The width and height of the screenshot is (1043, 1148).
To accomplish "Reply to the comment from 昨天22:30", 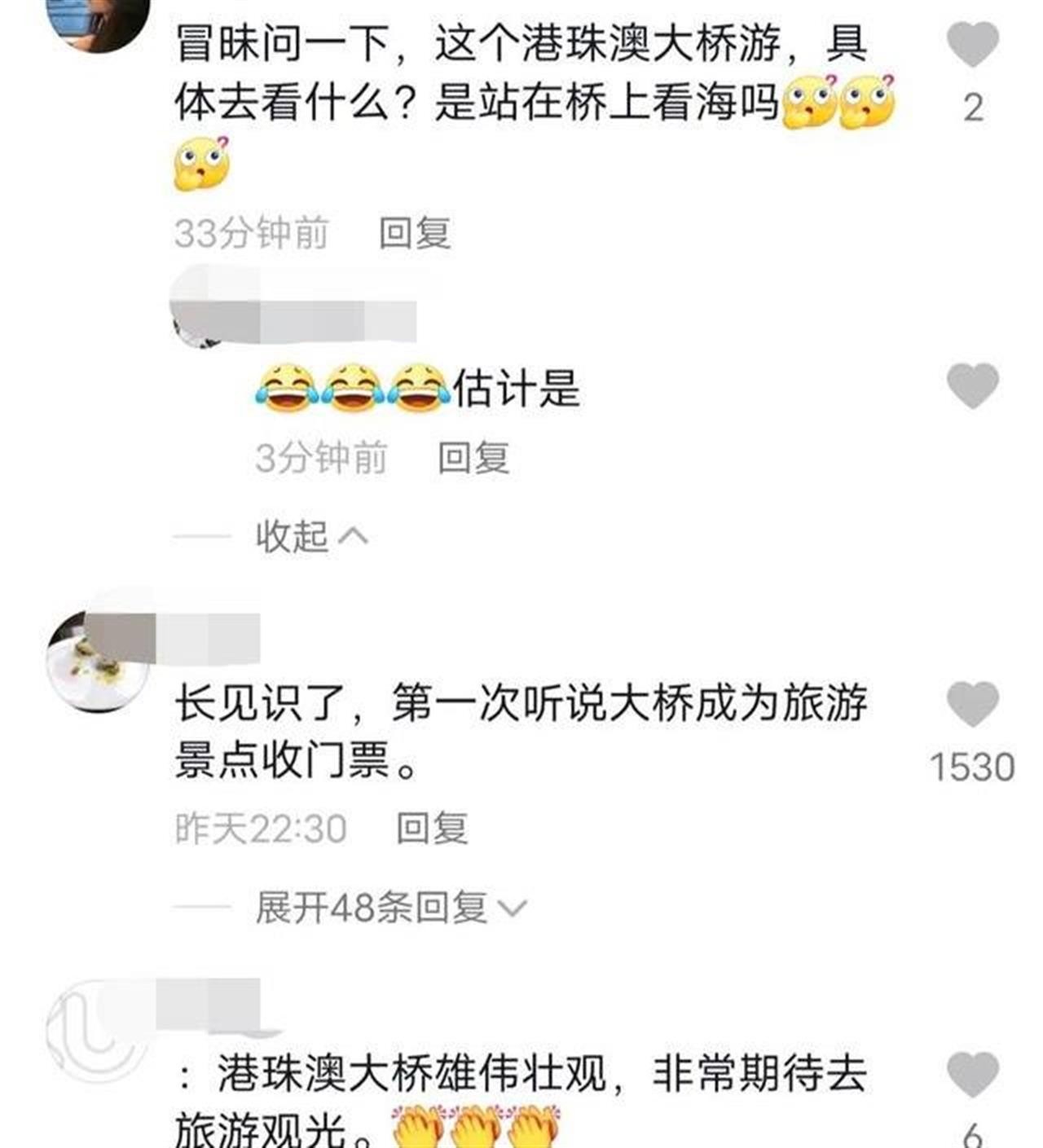I will [x=432, y=829].
